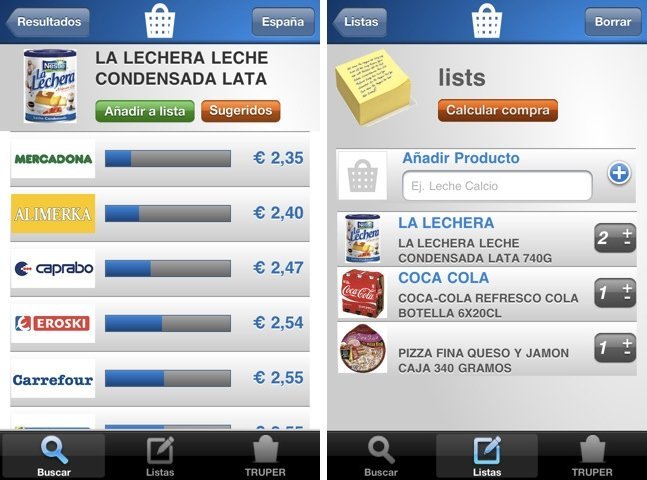This screenshot has height=480, width=647.
Task: Adjust quantity stepper for Pizza Fina
Action: click(x=614, y=348)
